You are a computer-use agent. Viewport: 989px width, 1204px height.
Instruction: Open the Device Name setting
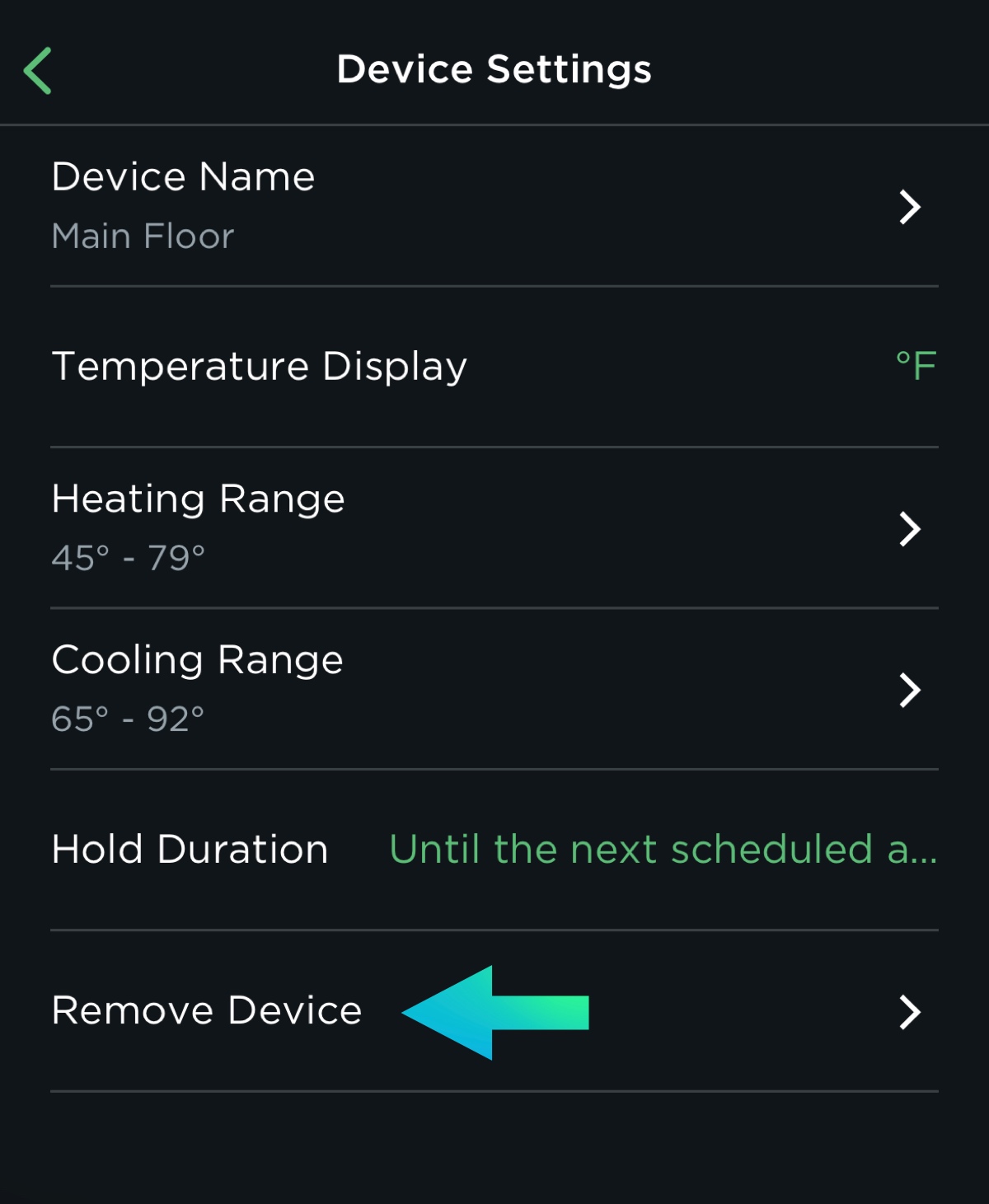point(494,206)
